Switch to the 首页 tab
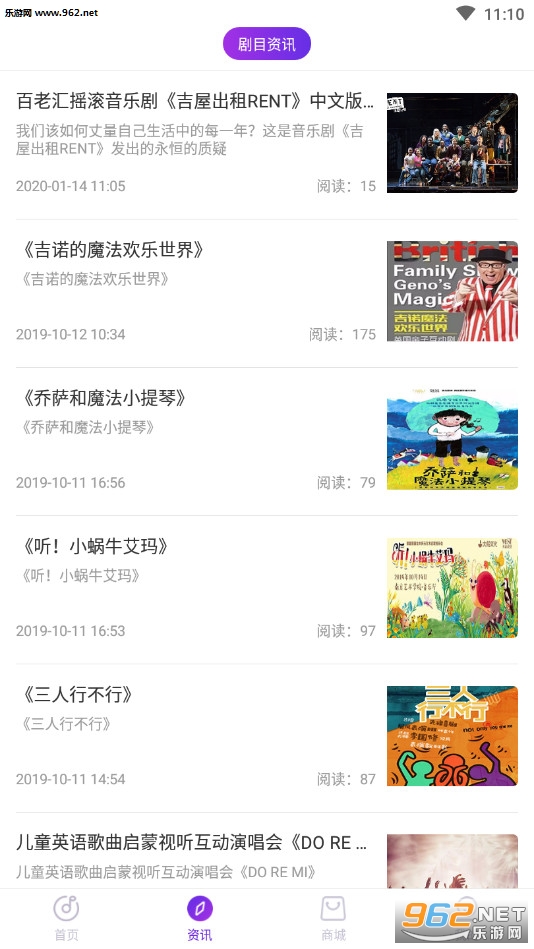Screen dimensions: 534x949 pos(67,919)
